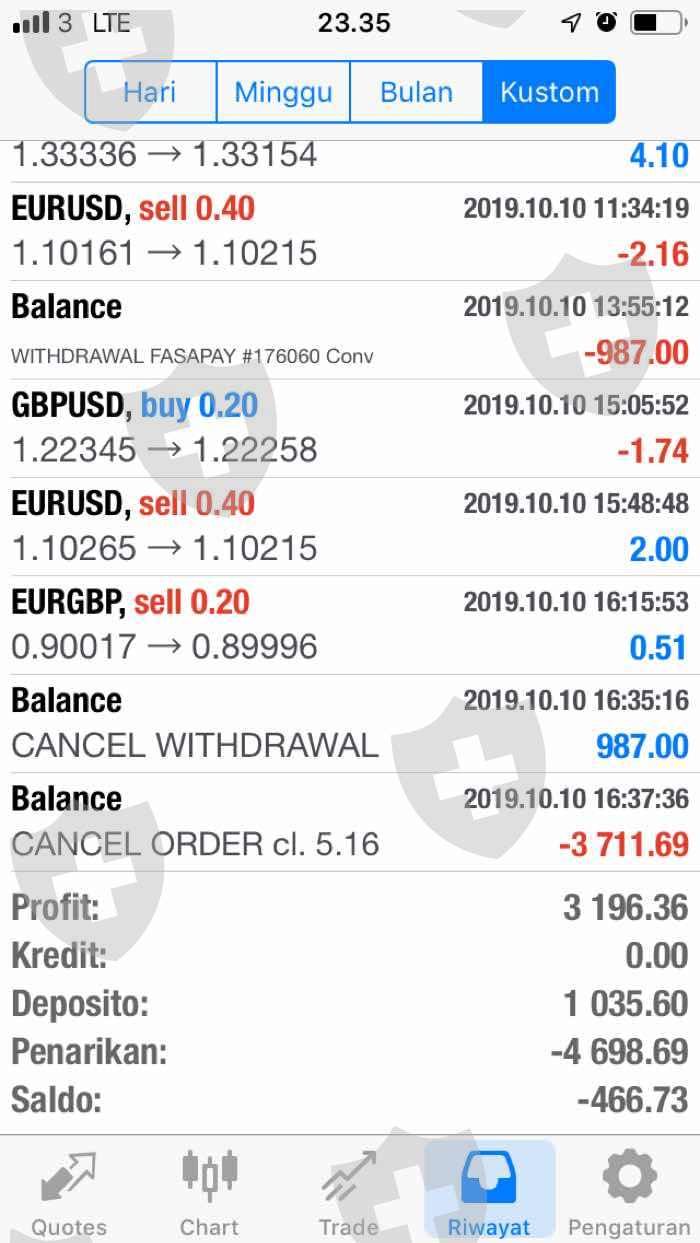Open the CANCEL WITHDRAWAL balance entry
Image resolution: width=700 pixels, height=1243 pixels.
350,723
